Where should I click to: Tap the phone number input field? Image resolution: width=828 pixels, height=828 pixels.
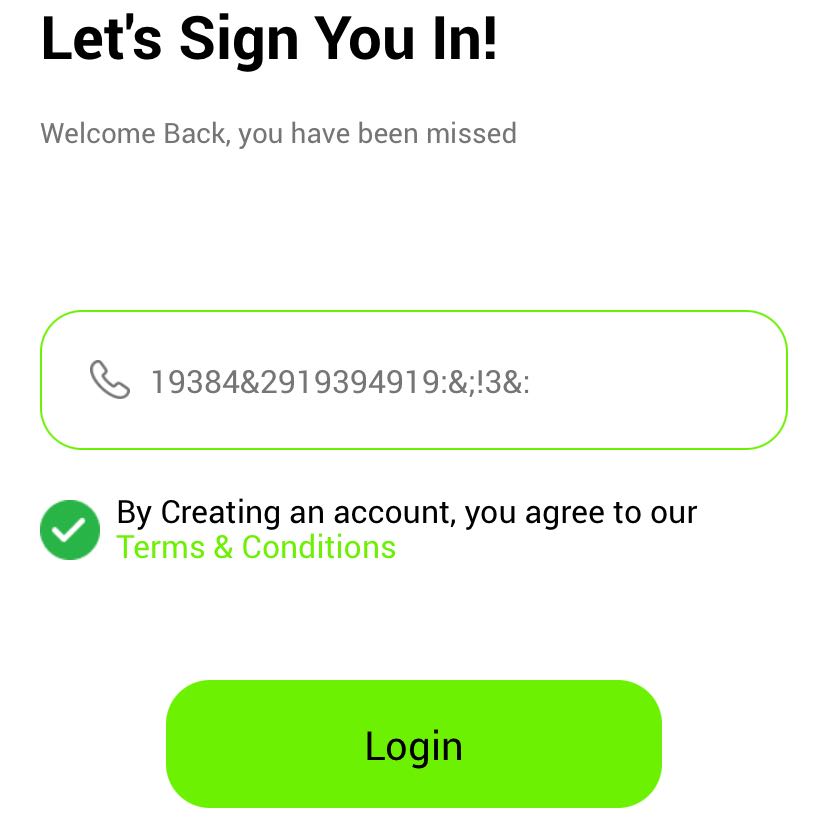(x=413, y=380)
